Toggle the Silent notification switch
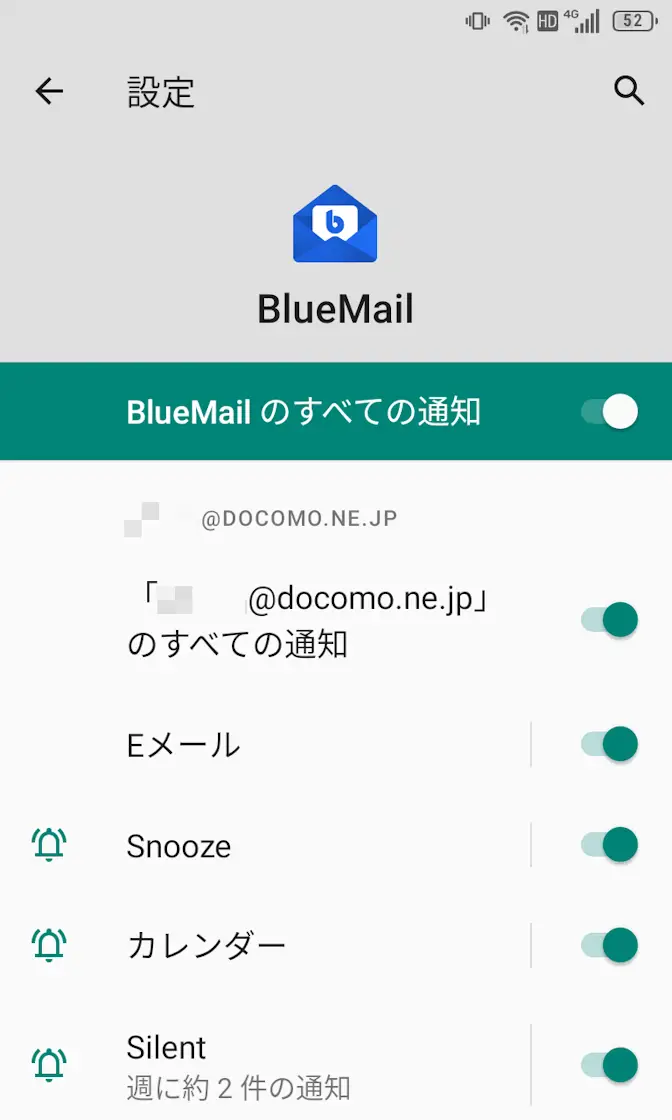This screenshot has width=672, height=1120. (x=610, y=1064)
